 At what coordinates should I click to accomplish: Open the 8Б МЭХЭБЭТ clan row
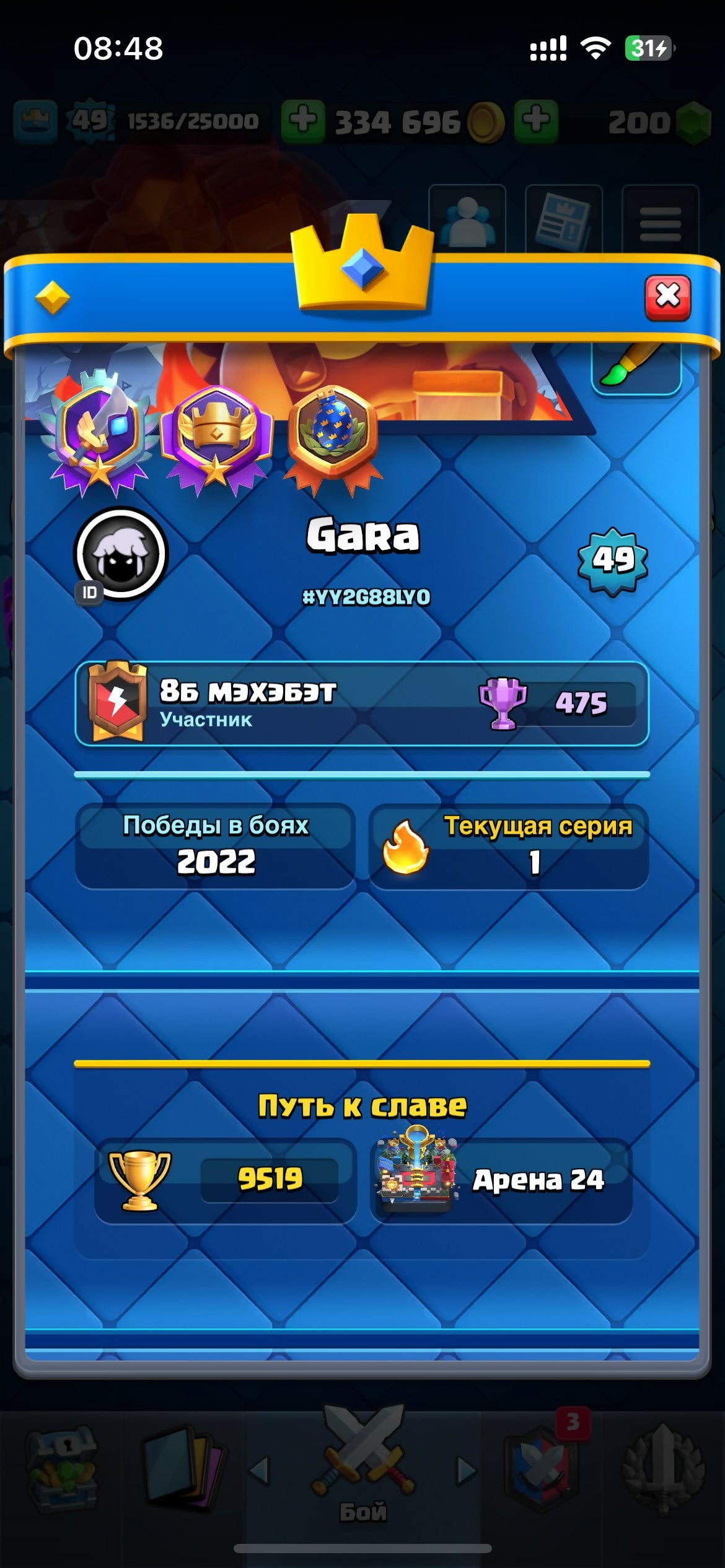(x=362, y=703)
